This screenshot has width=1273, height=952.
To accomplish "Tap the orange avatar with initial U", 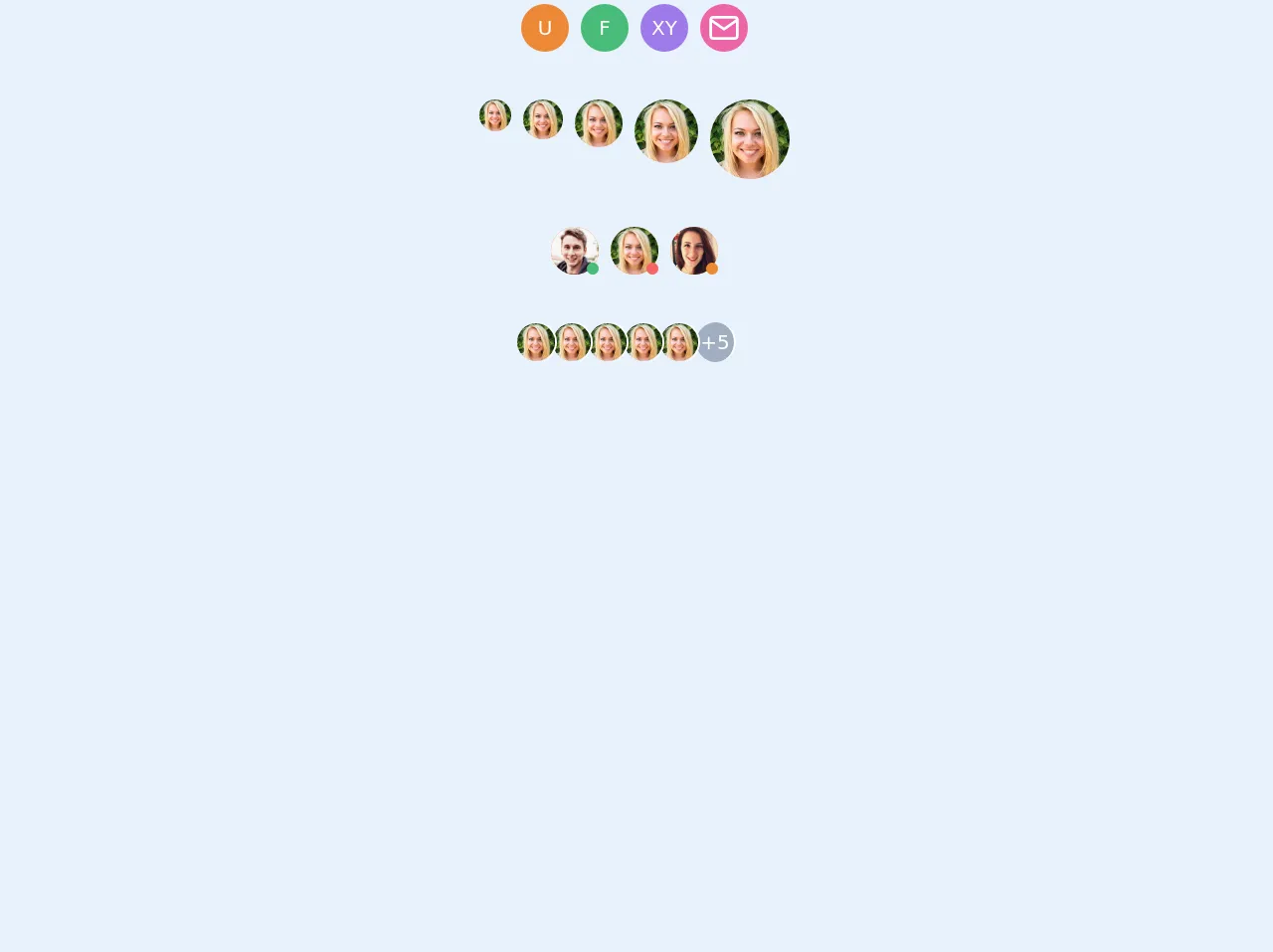I will pyautogui.click(x=545, y=28).
